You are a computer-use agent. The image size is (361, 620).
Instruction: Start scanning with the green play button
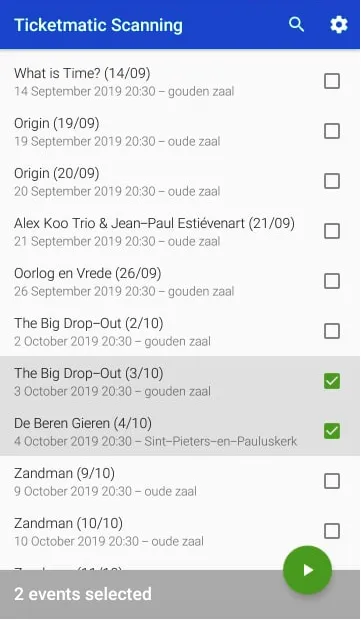307,570
